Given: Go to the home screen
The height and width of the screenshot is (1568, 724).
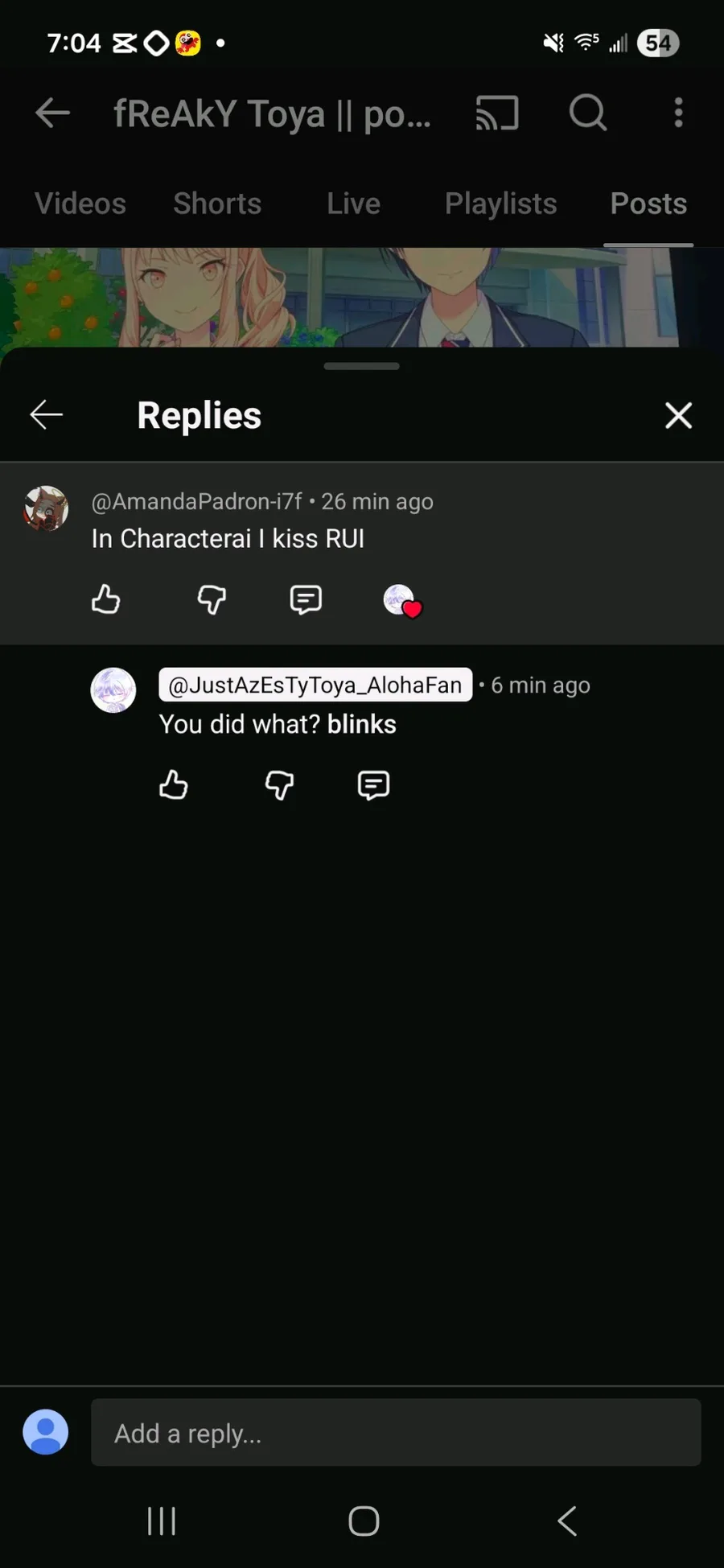Looking at the screenshot, I should (x=364, y=1521).
